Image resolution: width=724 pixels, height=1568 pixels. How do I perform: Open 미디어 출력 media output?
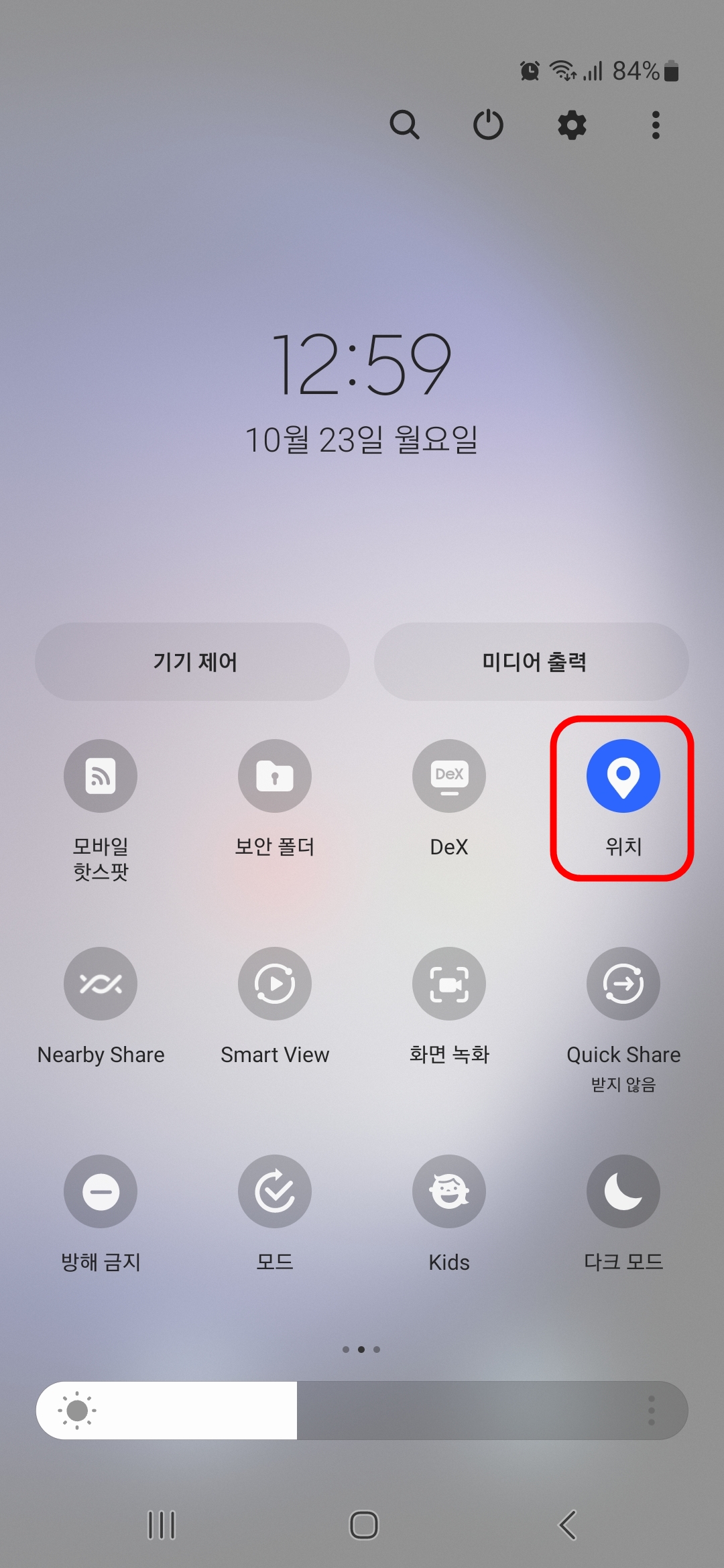pos(532,661)
